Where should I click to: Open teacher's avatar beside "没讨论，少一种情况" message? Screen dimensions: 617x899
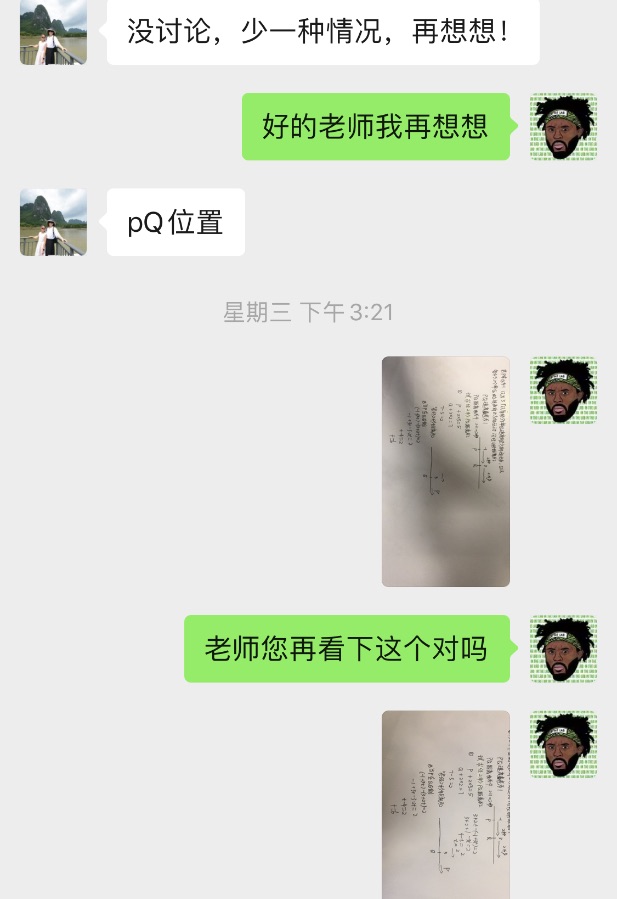pos(53,32)
